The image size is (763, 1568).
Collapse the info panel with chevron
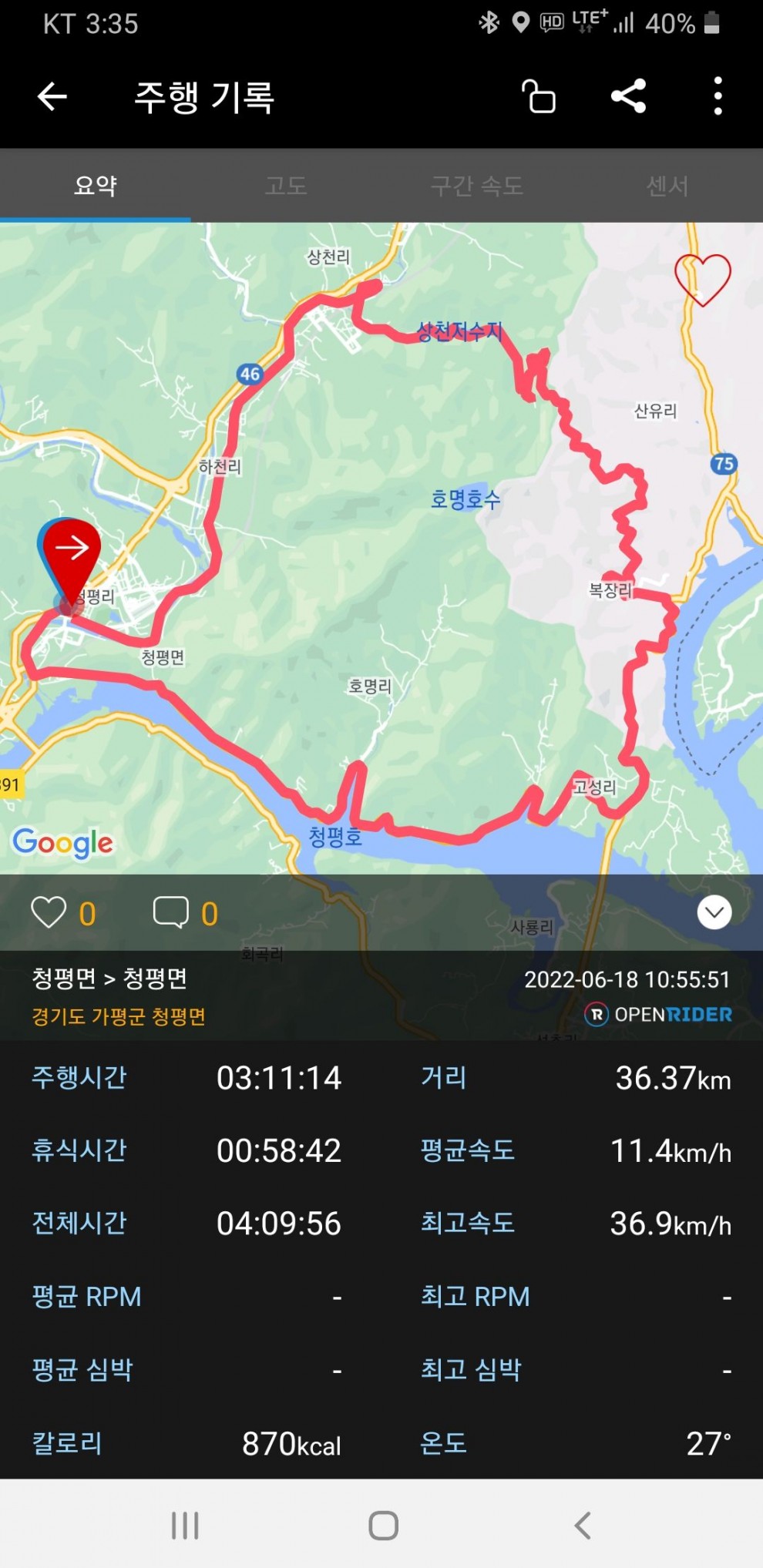[x=714, y=913]
